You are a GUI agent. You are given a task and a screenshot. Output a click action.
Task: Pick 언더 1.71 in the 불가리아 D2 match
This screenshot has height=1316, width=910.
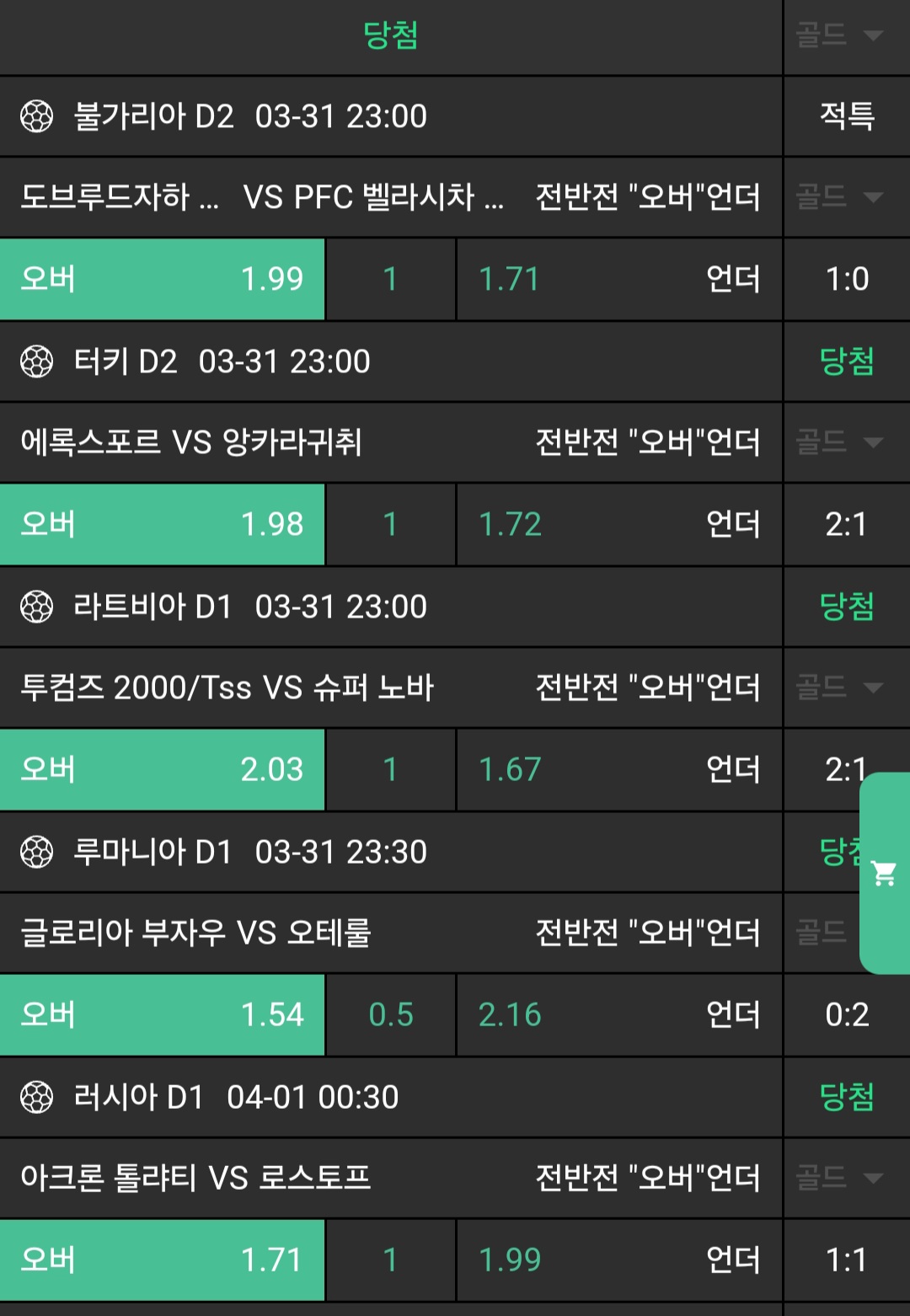click(618, 279)
